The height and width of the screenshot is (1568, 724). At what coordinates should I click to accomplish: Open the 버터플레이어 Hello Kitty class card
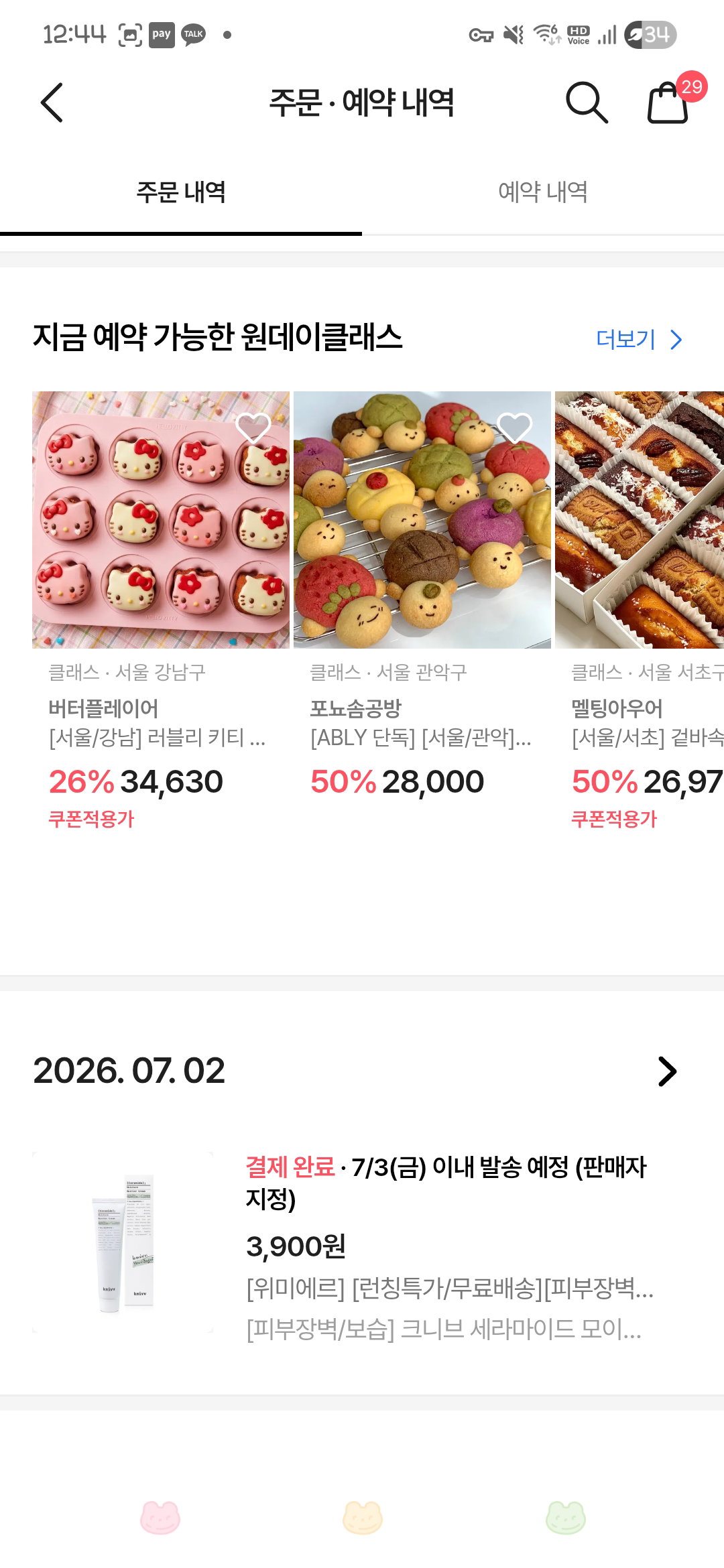161,610
